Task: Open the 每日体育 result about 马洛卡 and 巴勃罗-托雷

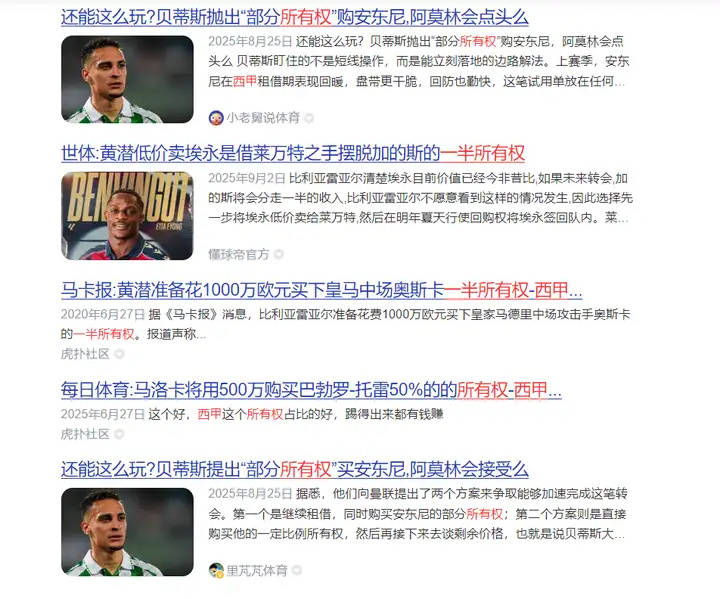Action: pyautogui.click(x=310, y=390)
